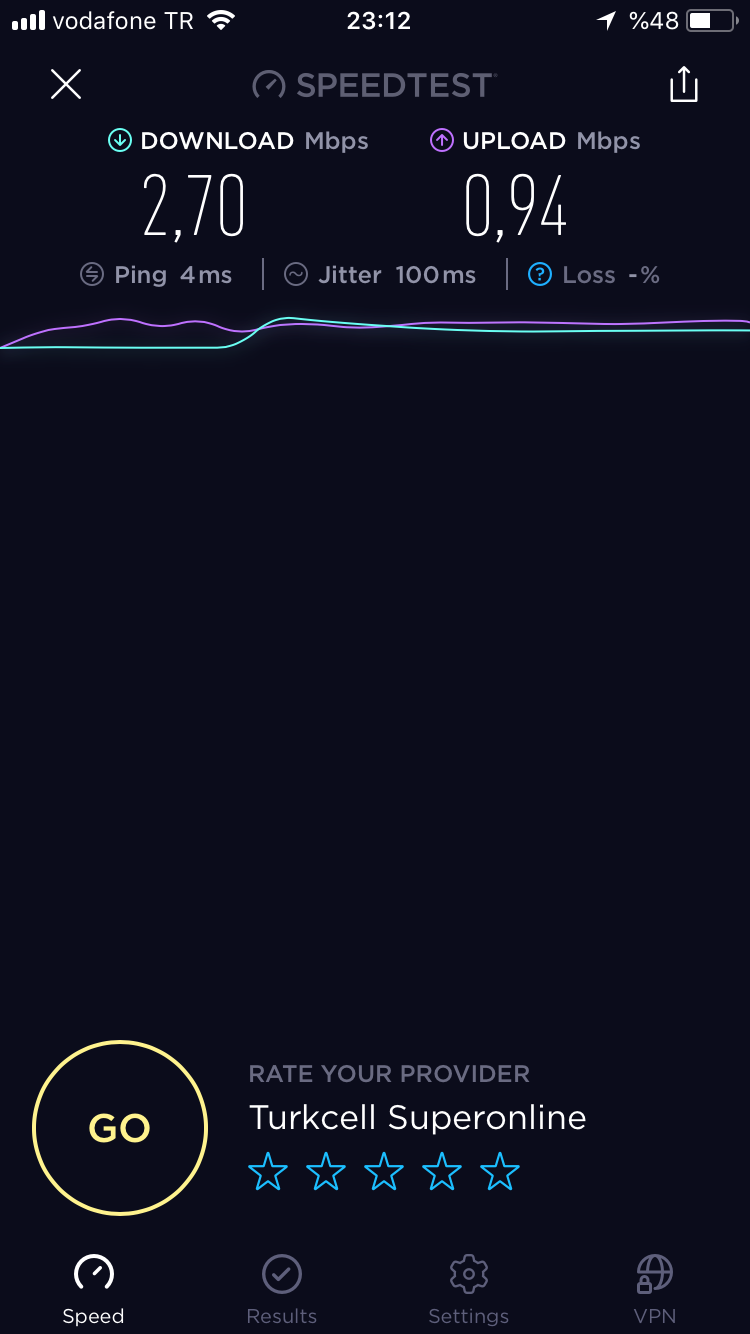Start a new test with GO

120,1128
